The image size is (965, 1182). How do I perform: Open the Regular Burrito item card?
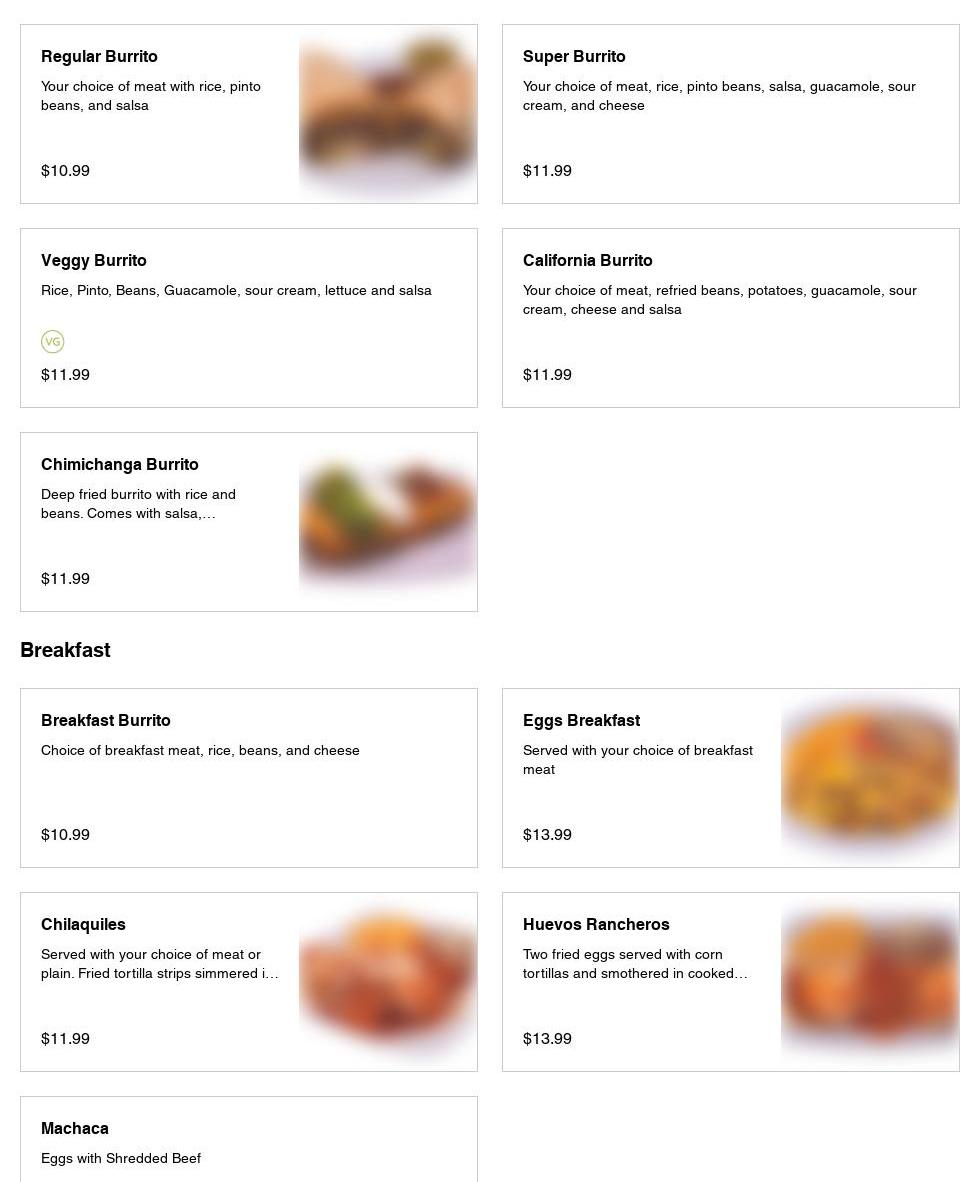248,114
